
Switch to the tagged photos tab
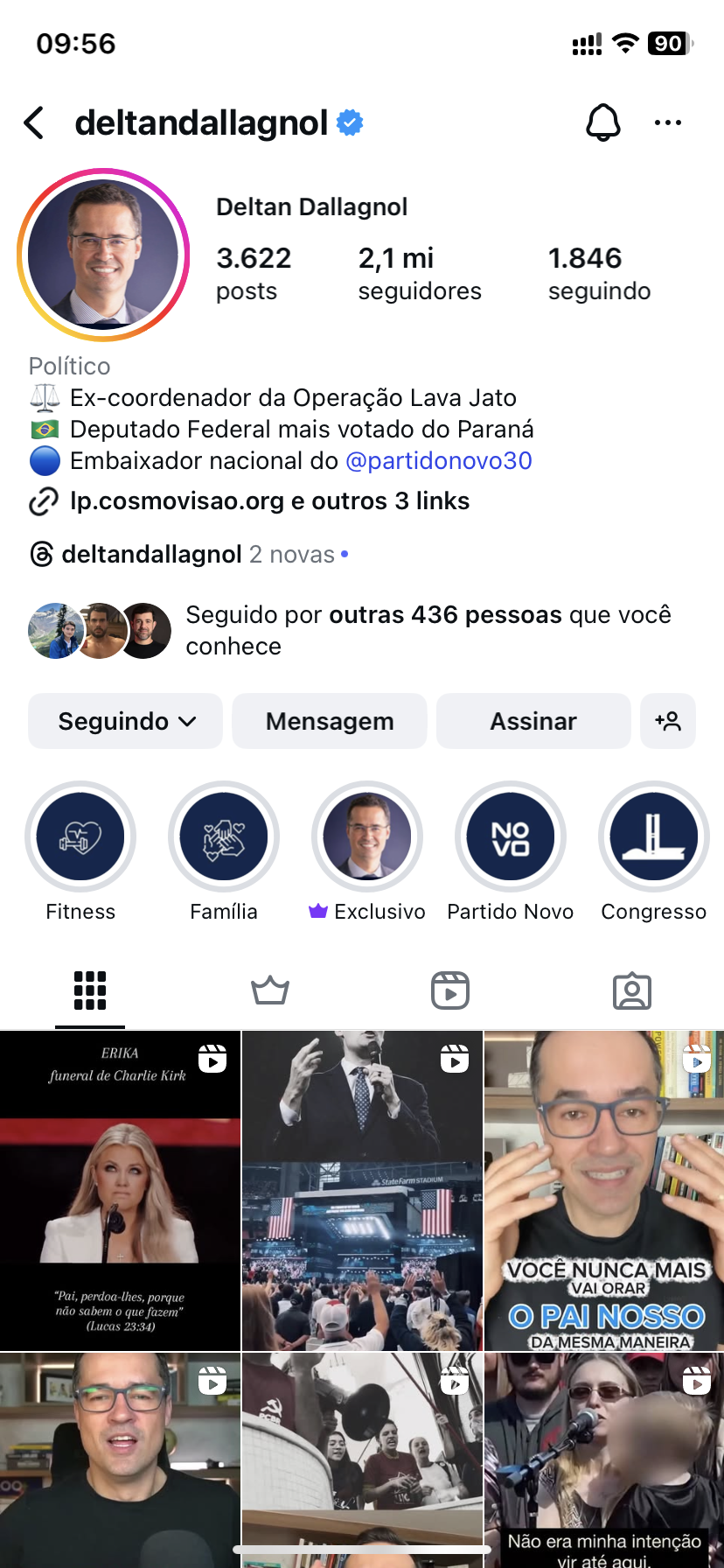click(632, 991)
